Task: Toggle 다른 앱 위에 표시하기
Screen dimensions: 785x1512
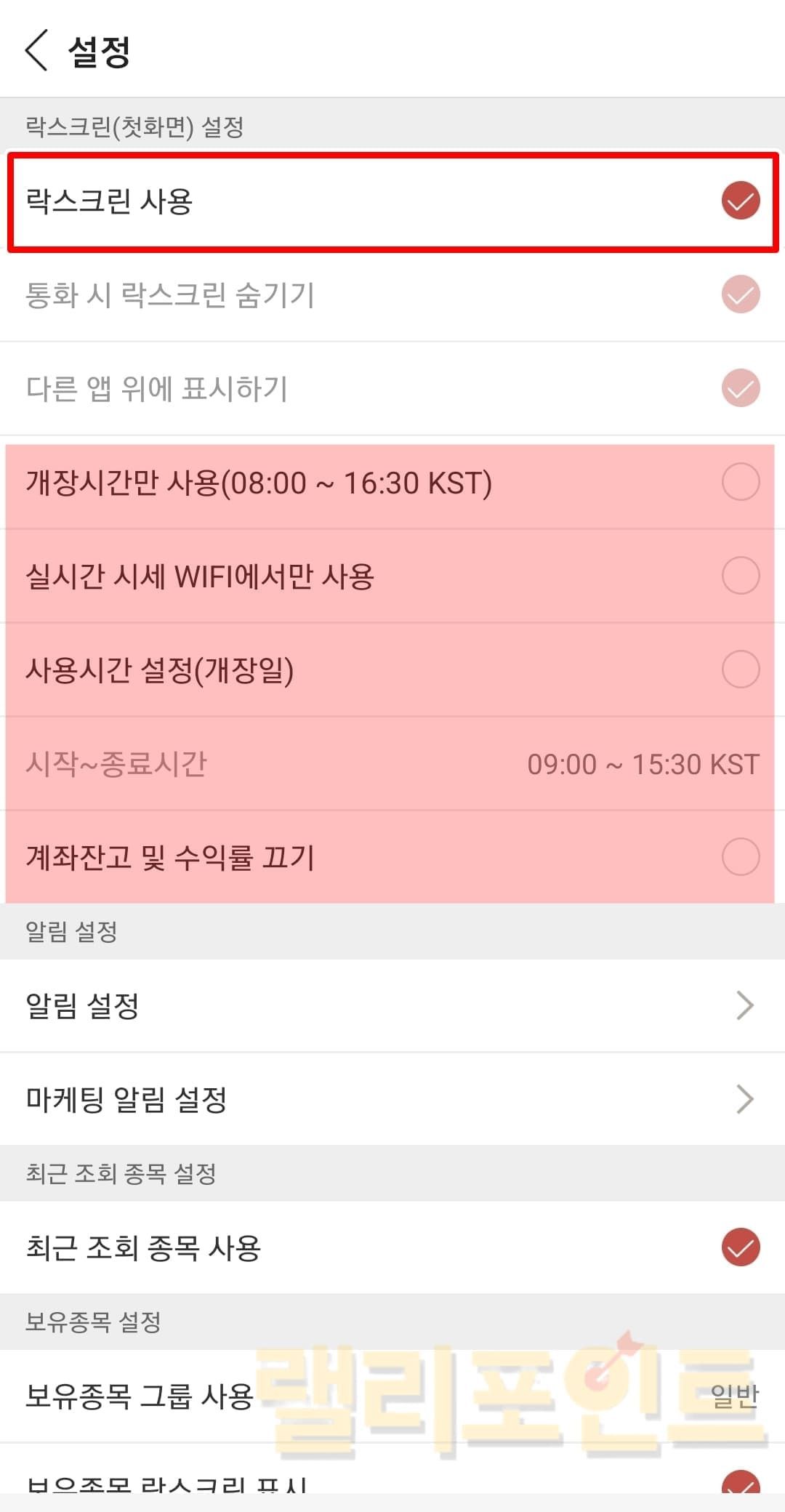Action: 740,388
